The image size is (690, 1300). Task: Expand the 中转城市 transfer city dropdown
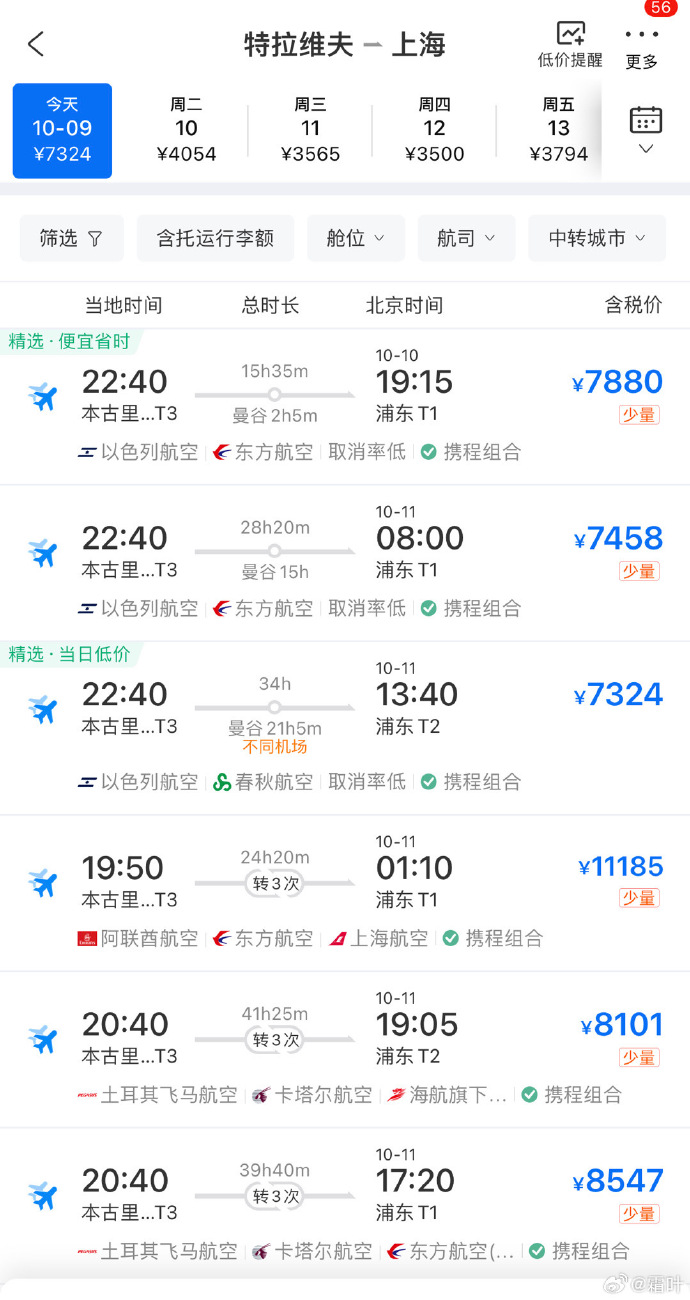pos(597,238)
